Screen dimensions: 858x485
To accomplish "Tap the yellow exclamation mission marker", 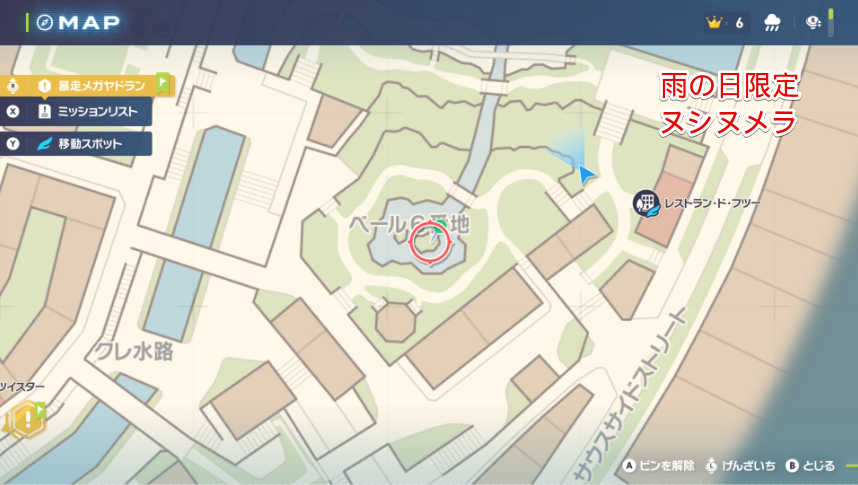I will [24, 420].
